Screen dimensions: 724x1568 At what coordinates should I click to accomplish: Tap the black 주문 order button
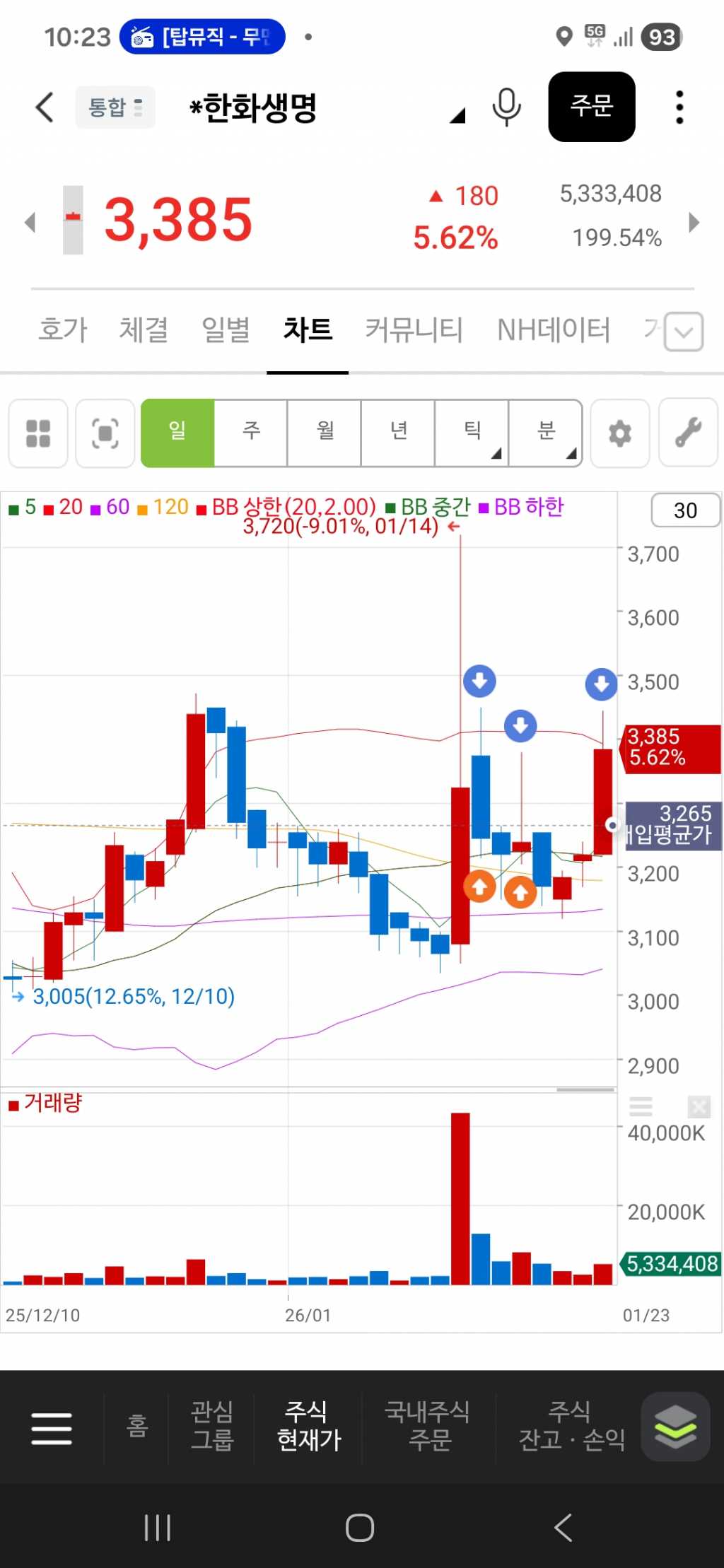591,107
